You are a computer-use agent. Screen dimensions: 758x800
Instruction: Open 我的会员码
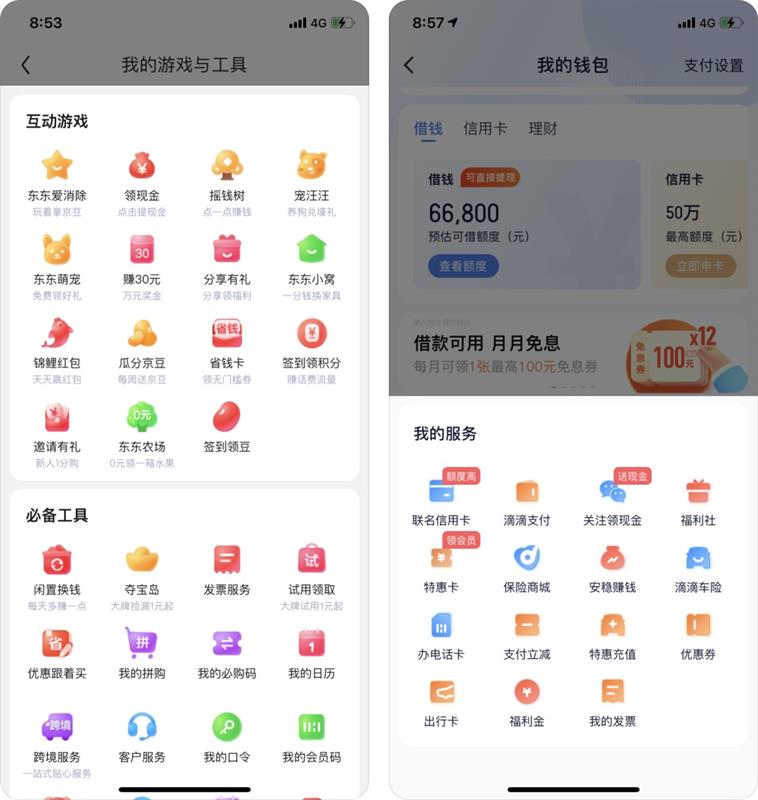pos(312,737)
